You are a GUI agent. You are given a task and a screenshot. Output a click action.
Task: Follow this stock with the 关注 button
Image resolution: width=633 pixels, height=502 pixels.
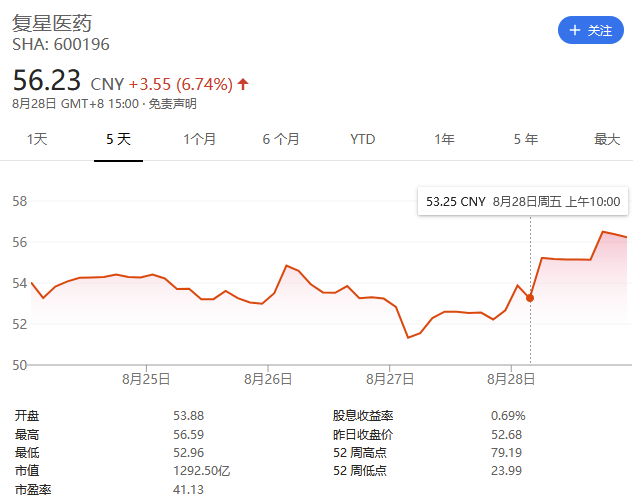[590, 31]
